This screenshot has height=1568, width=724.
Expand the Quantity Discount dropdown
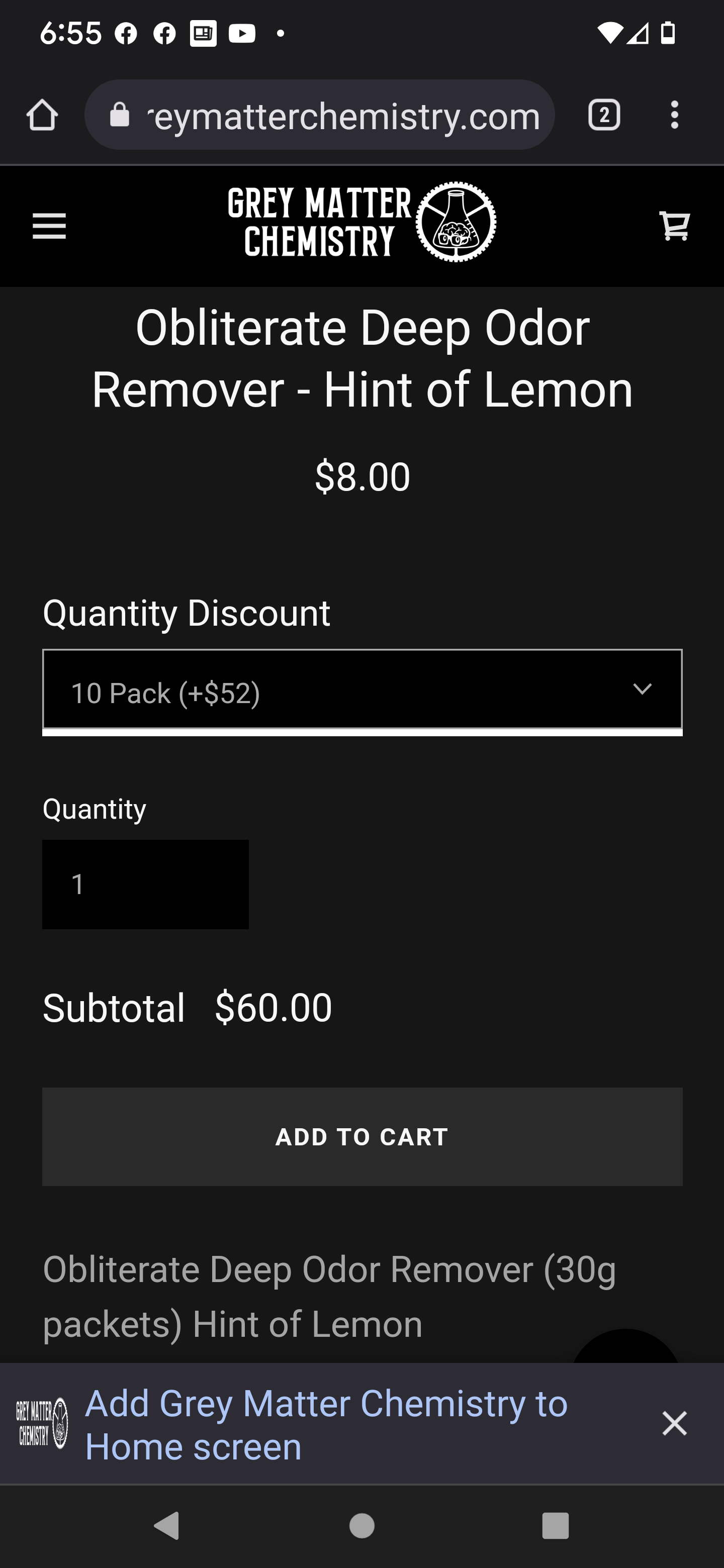361,691
